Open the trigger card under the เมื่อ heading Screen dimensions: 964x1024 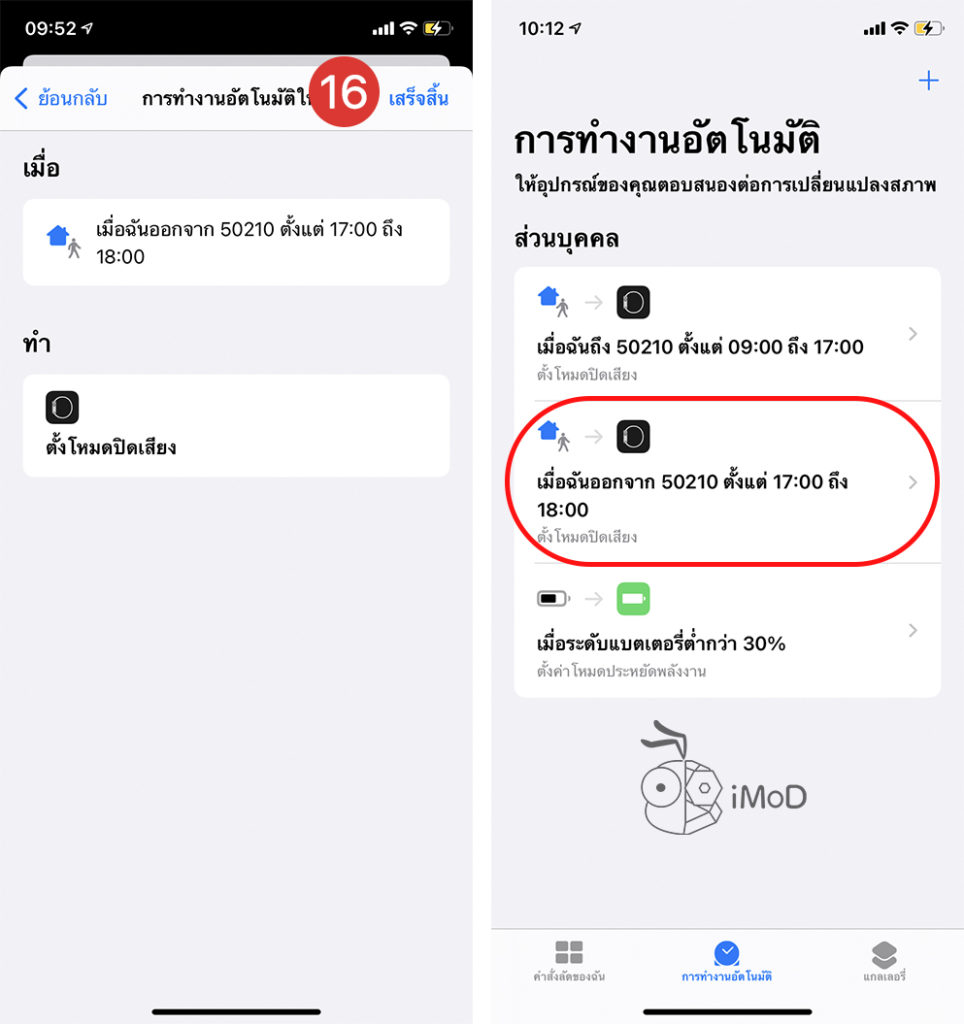pos(236,243)
